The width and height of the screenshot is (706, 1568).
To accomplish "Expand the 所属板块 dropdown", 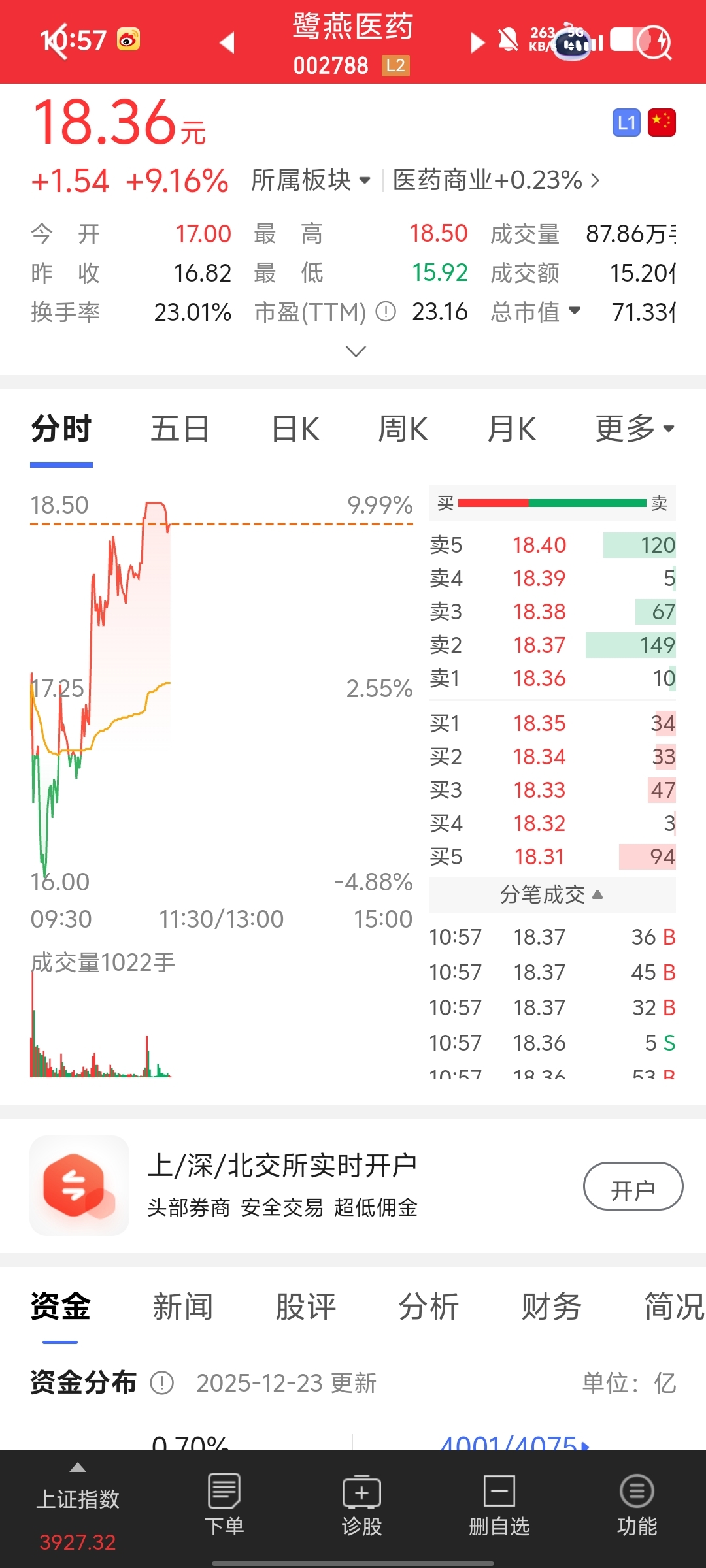I will (x=311, y=180).
